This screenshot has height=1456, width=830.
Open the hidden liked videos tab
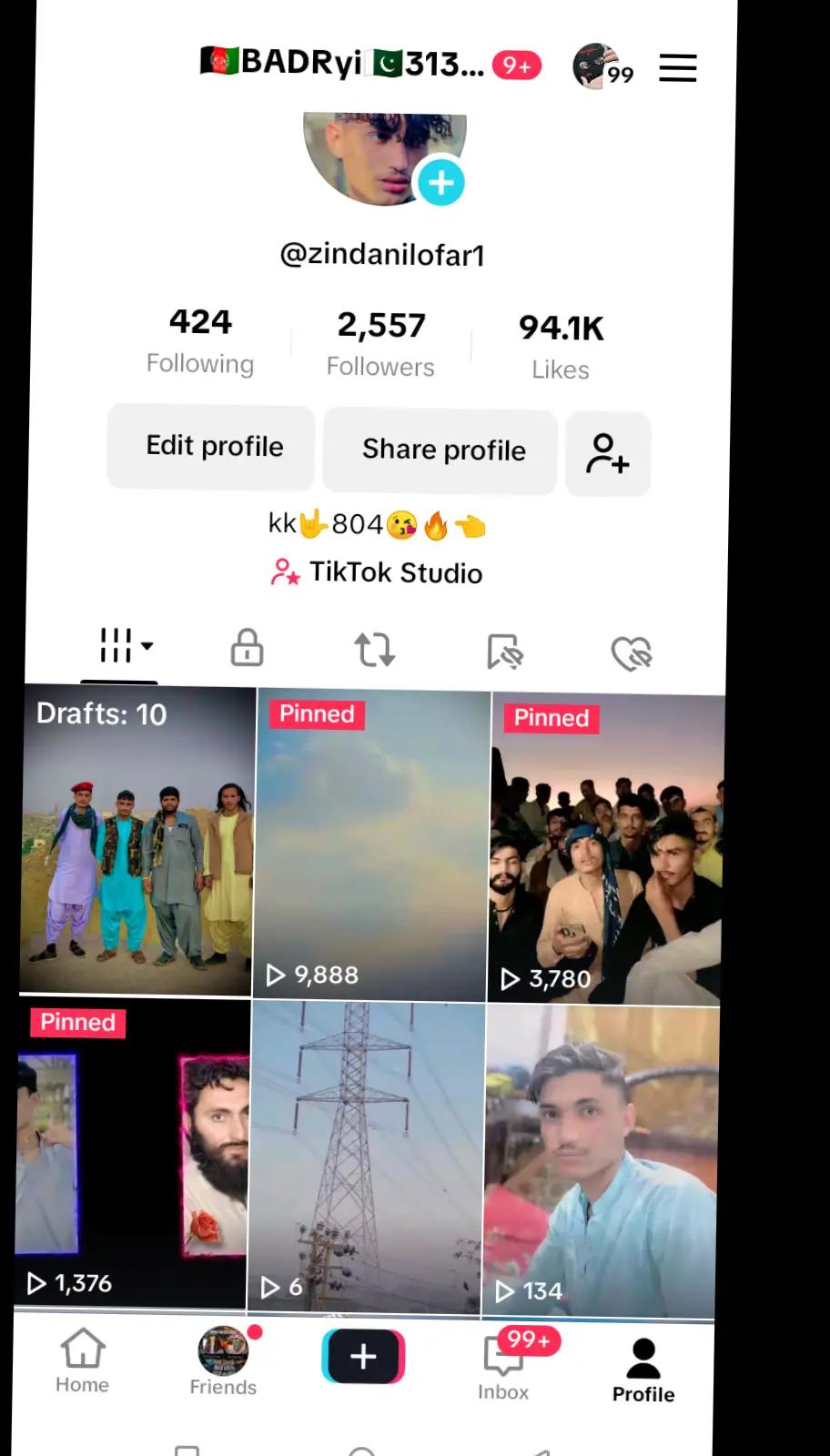pyautogui.click(x=631, y=652)
